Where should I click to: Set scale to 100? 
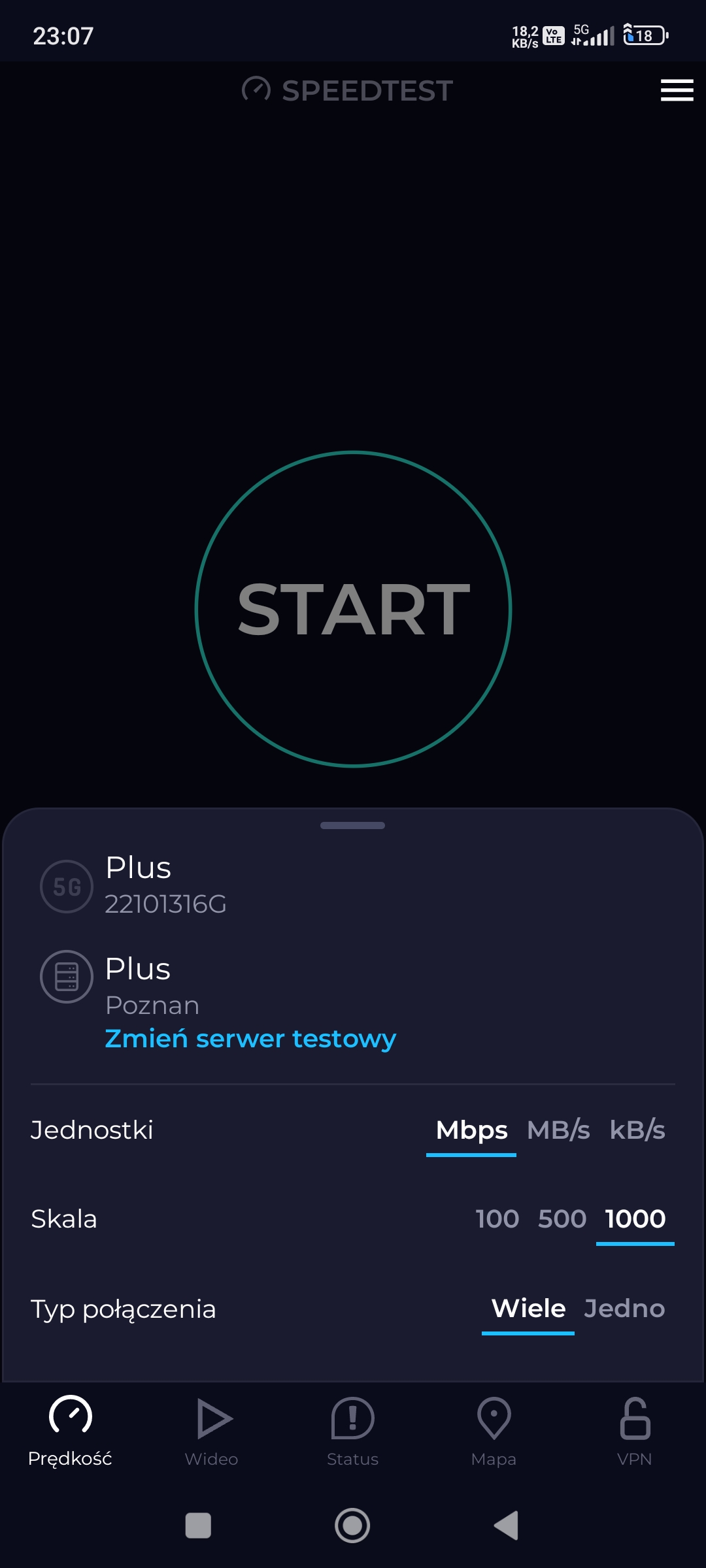click(x=497, y=1219)
